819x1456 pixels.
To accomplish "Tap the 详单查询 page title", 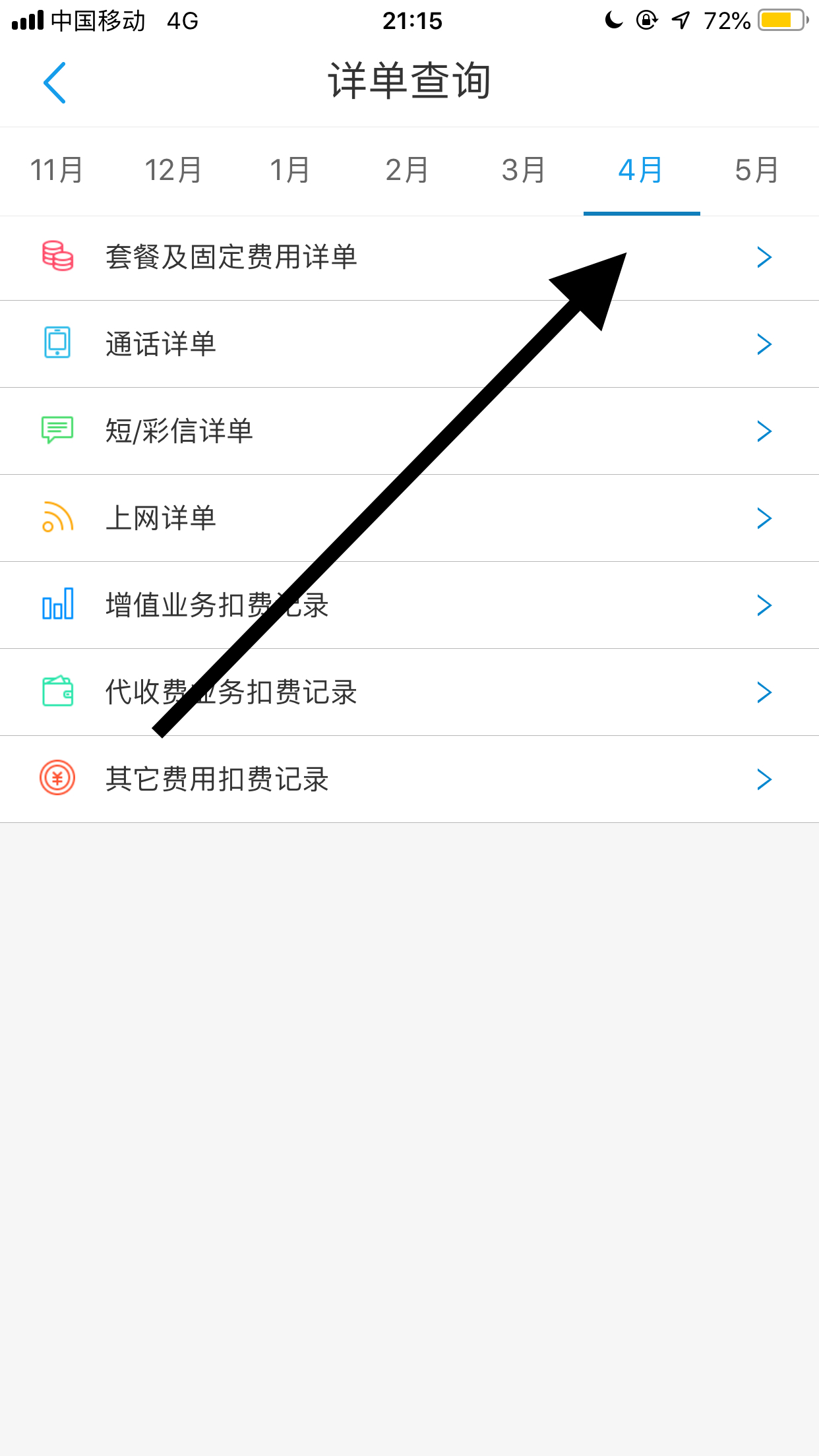I will coord(409,80).
